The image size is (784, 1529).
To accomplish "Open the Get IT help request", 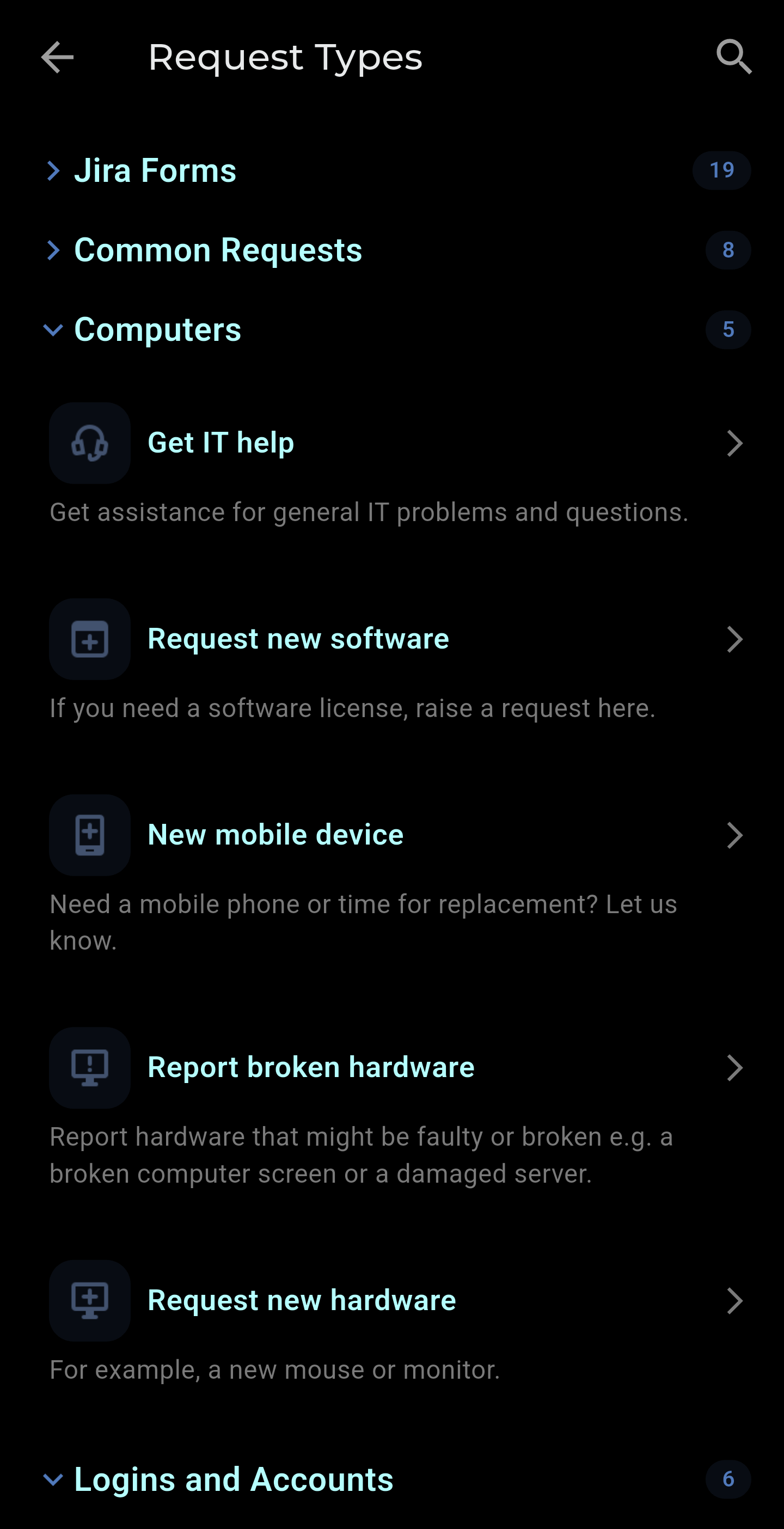I will pyautogui.click(x=220, y=443).
